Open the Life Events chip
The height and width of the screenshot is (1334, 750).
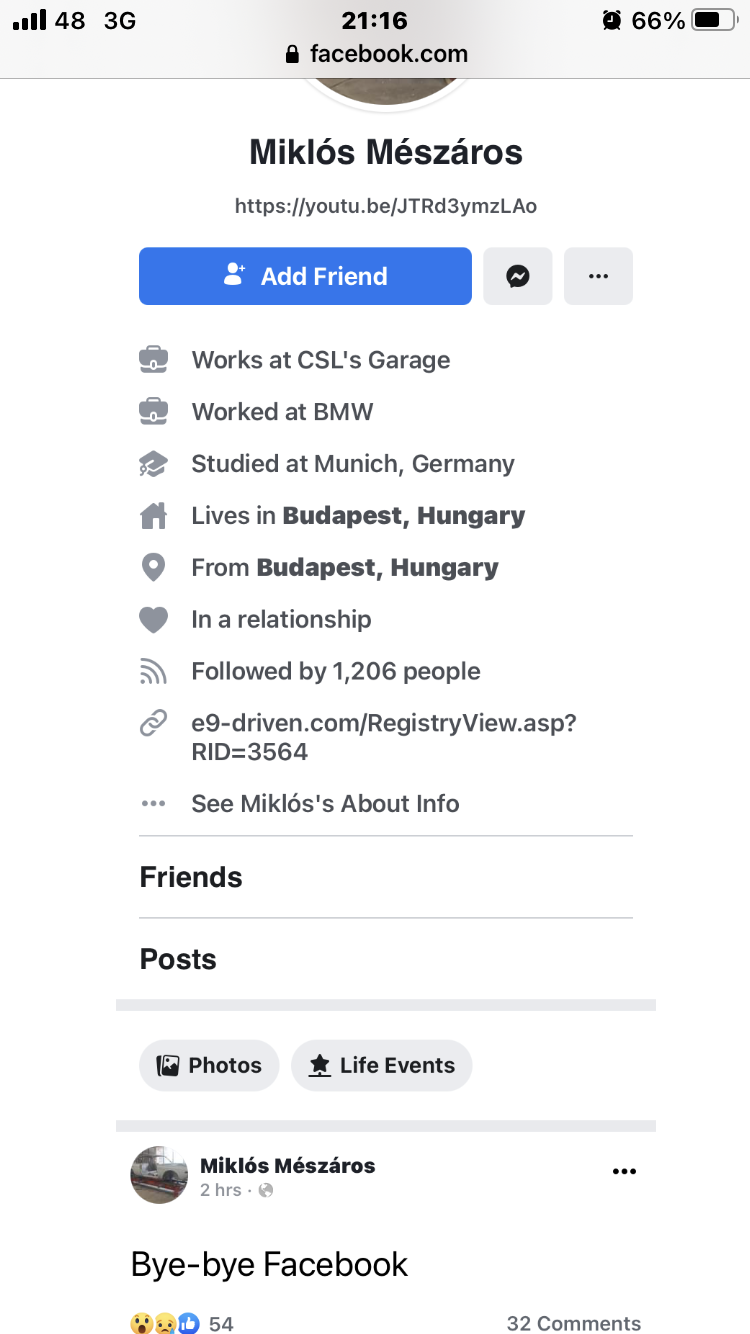(x=381, y=1065)
